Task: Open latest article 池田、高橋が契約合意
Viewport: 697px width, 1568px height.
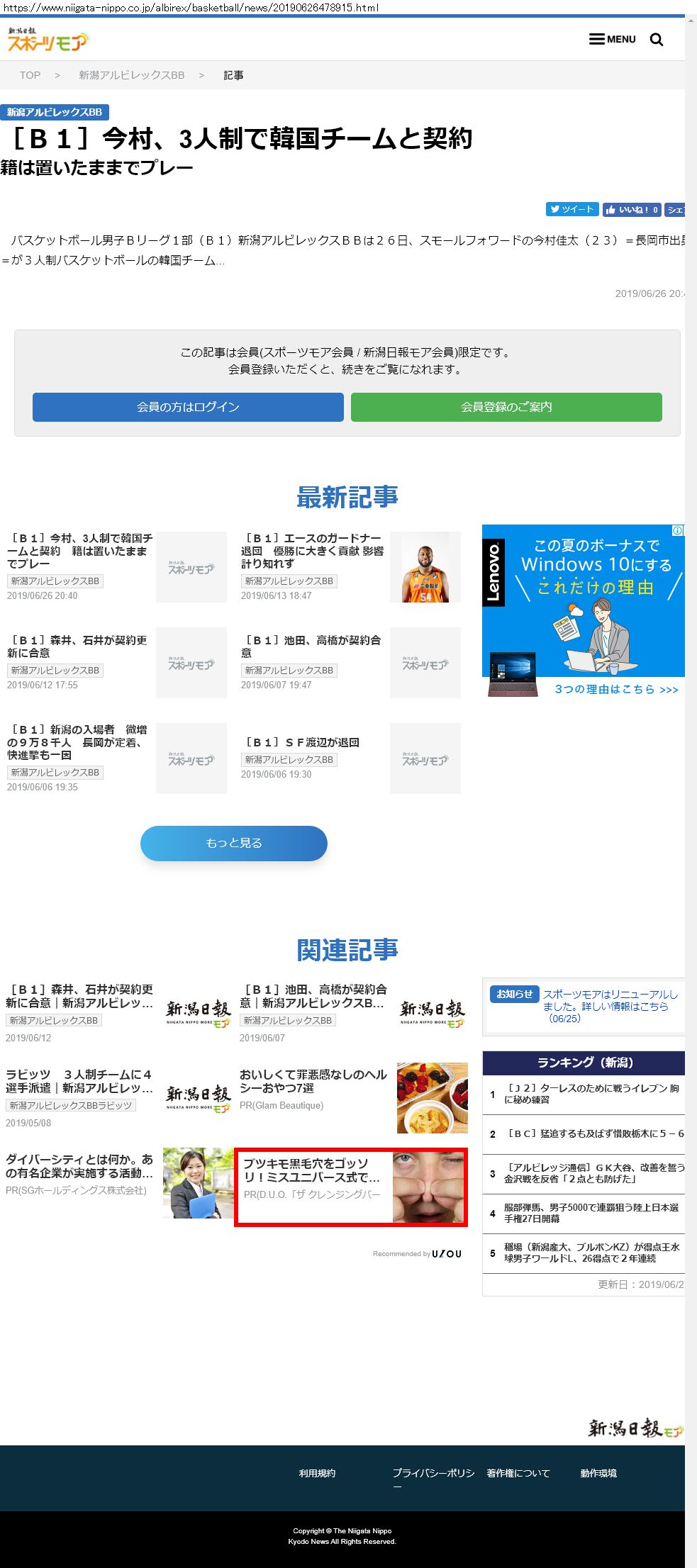Action: 312,646
